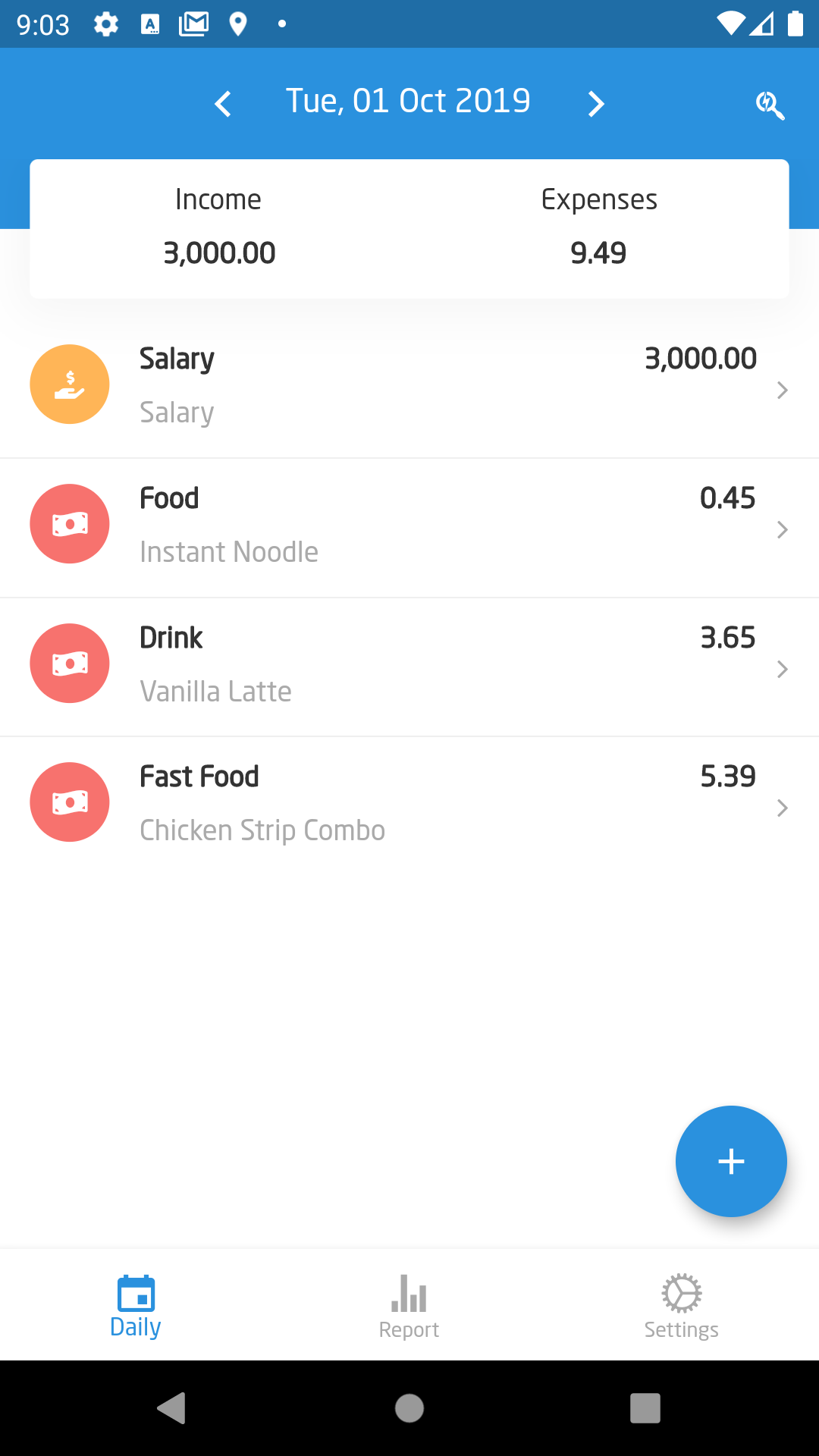The width and height of the screenshot is (819, 1456).
Task: Open the search icon in the header
Action: [x=770, y=105]
